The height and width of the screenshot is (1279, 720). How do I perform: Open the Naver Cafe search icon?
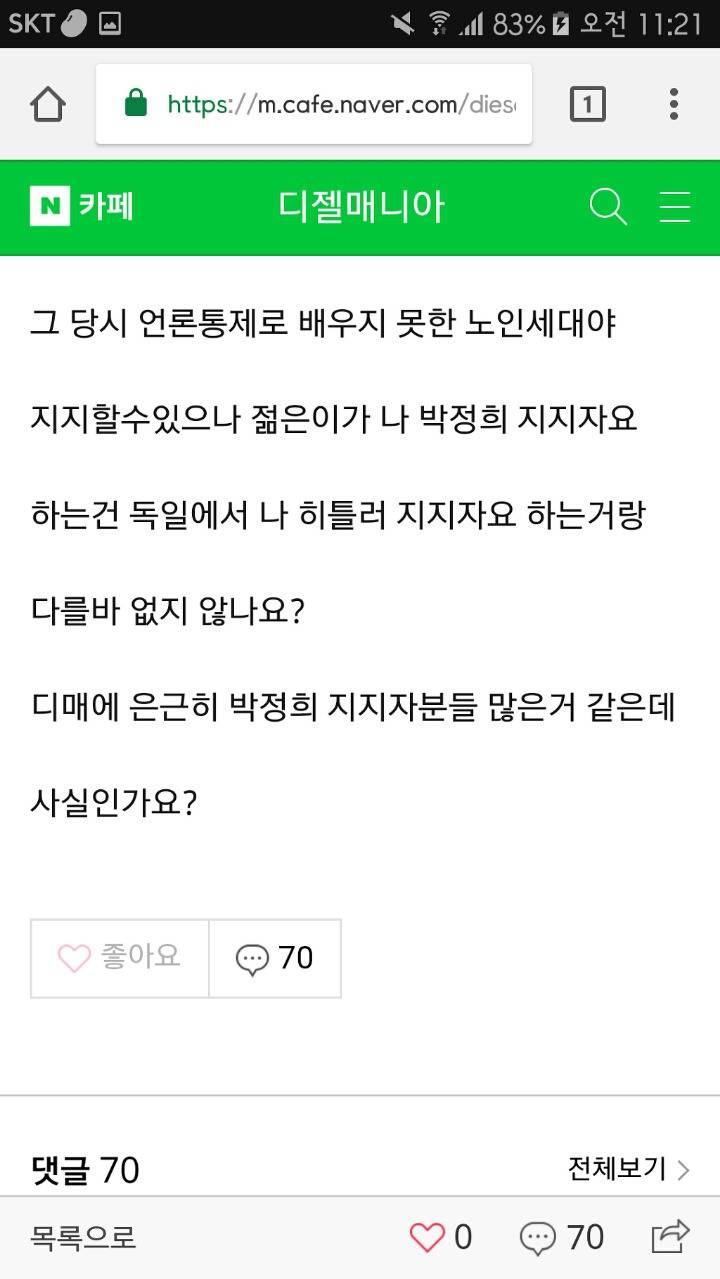click(x=607, y=206)
